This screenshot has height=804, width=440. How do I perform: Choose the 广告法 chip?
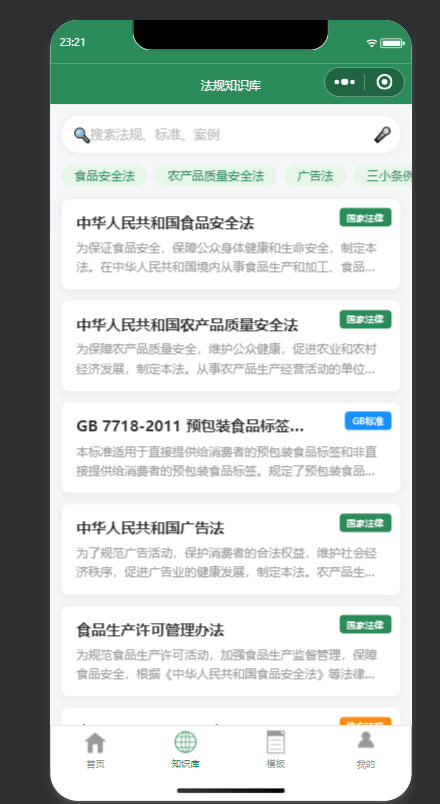315,176
